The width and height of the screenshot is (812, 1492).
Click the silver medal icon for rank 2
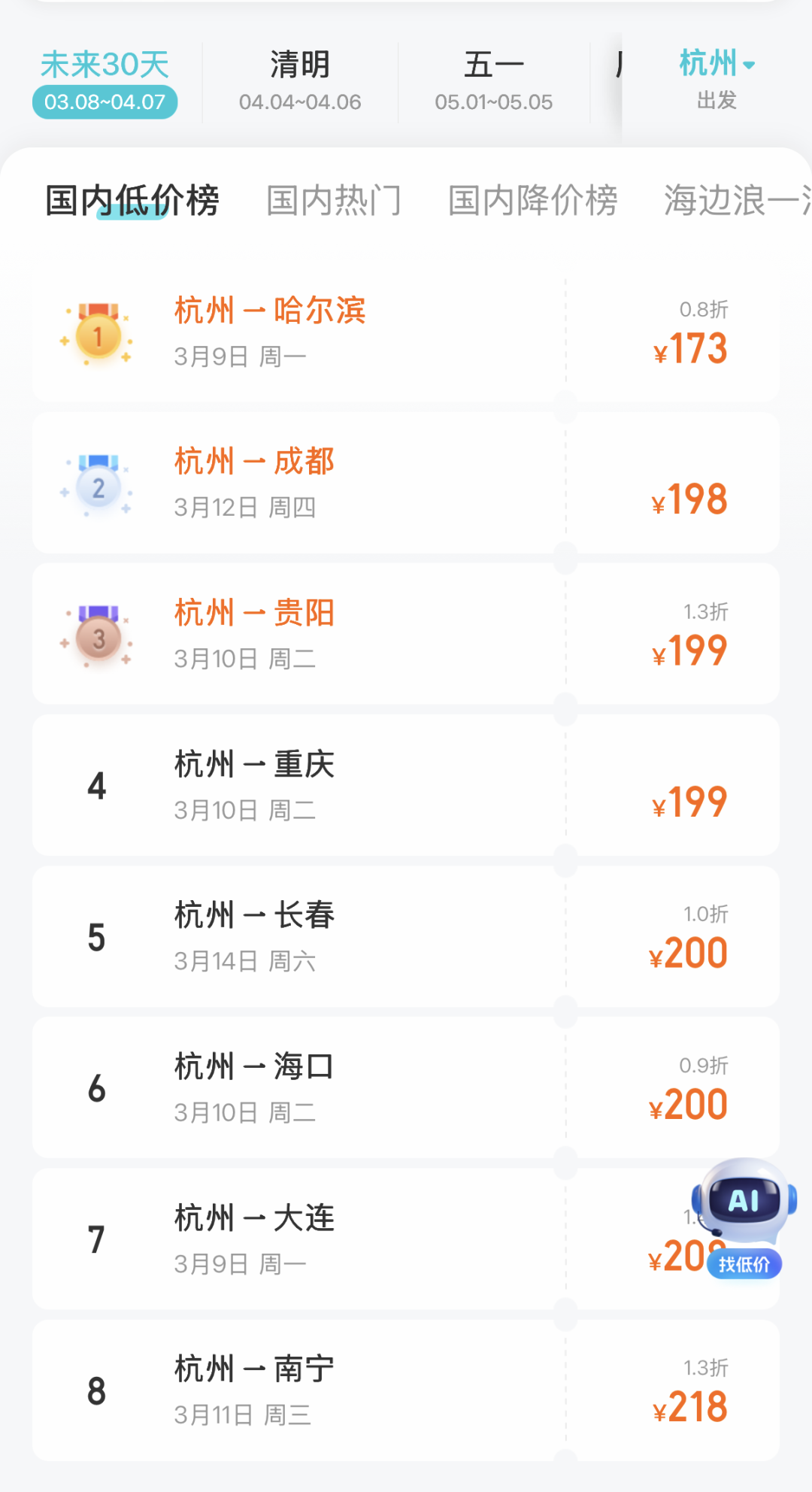pos(96,486)
